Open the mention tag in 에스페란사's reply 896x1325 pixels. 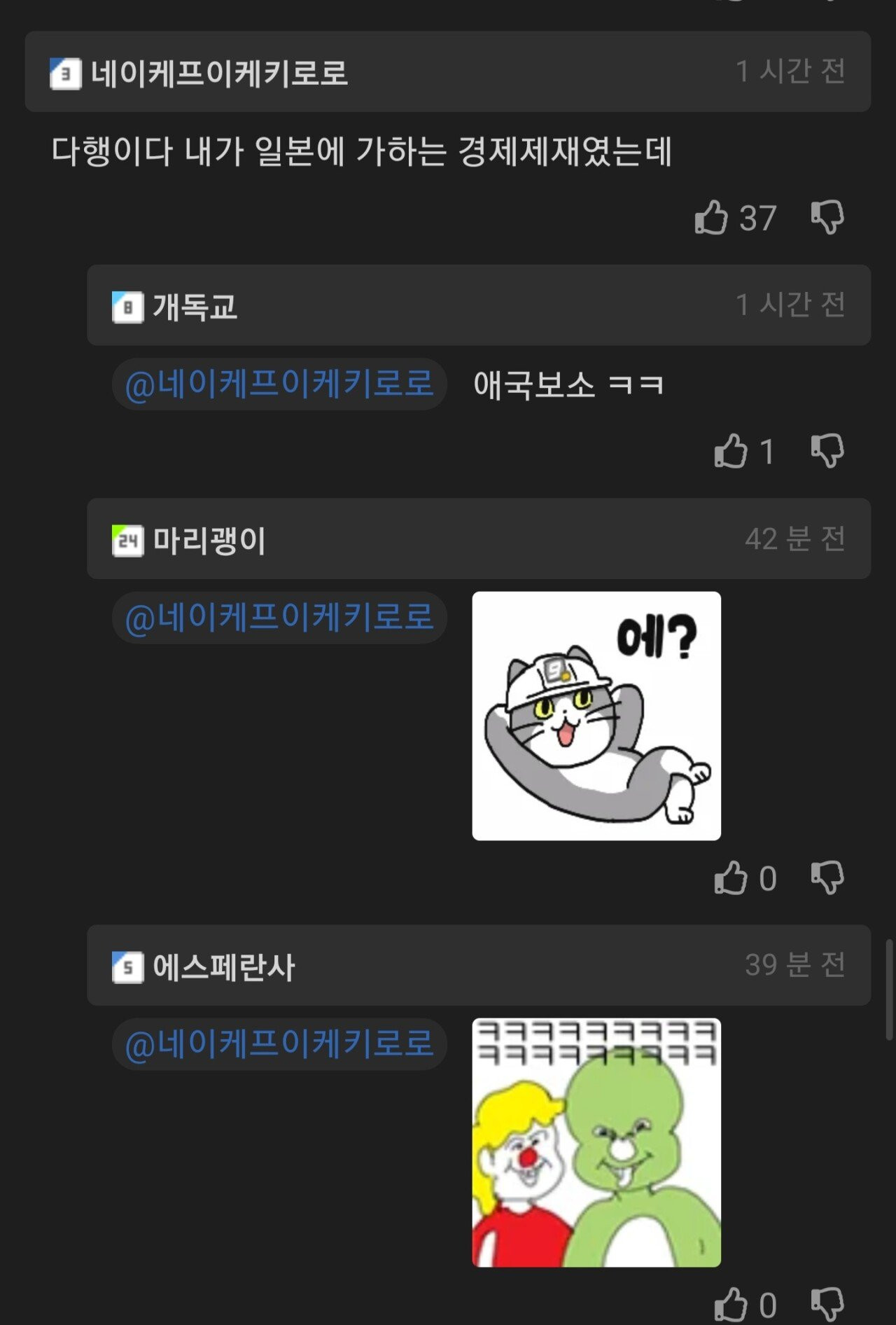pyautogui.click(x=279, y=1044)
